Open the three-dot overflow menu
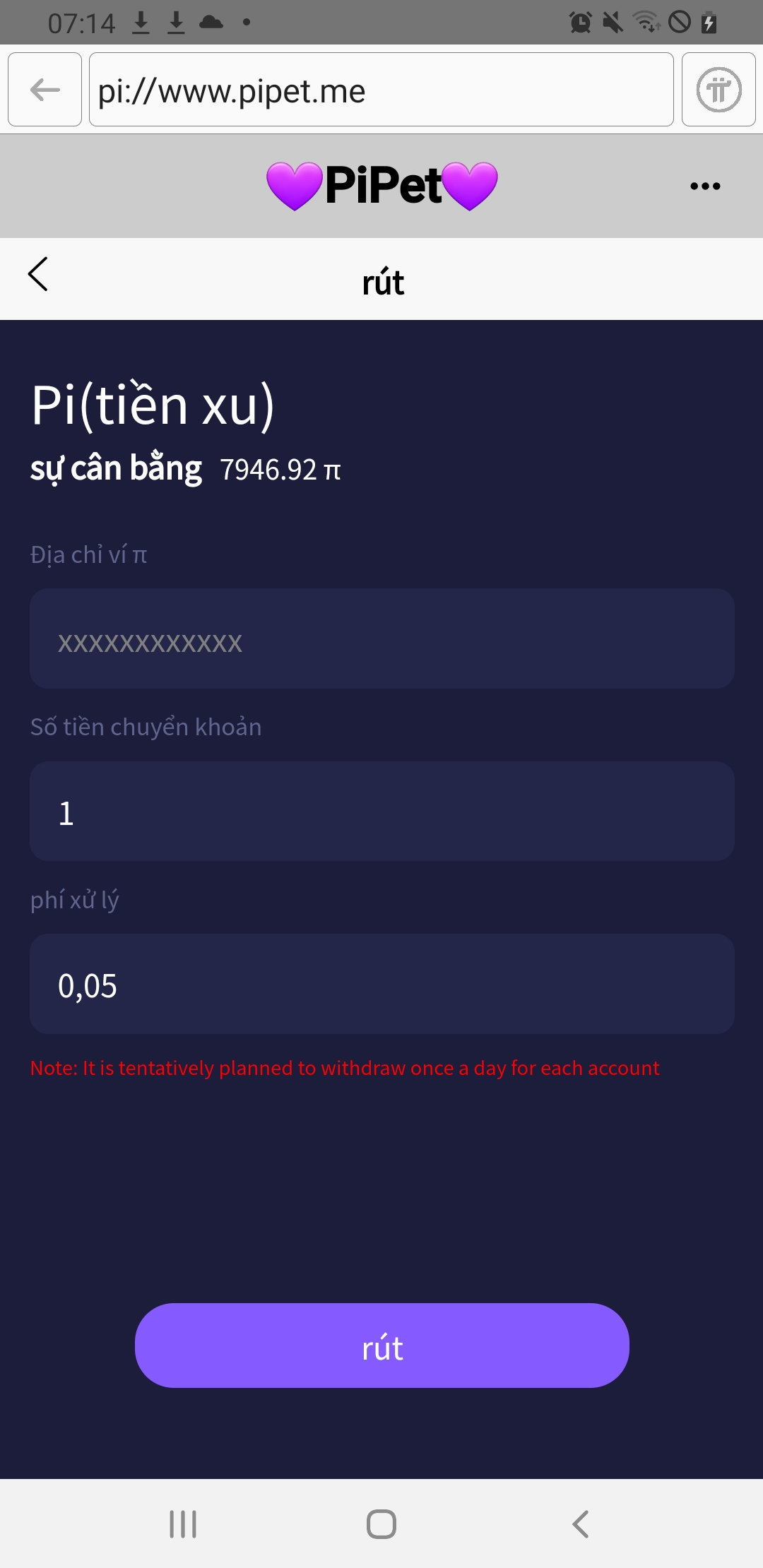This screenshot has width=763, height=1568. (x=704, y=186)
